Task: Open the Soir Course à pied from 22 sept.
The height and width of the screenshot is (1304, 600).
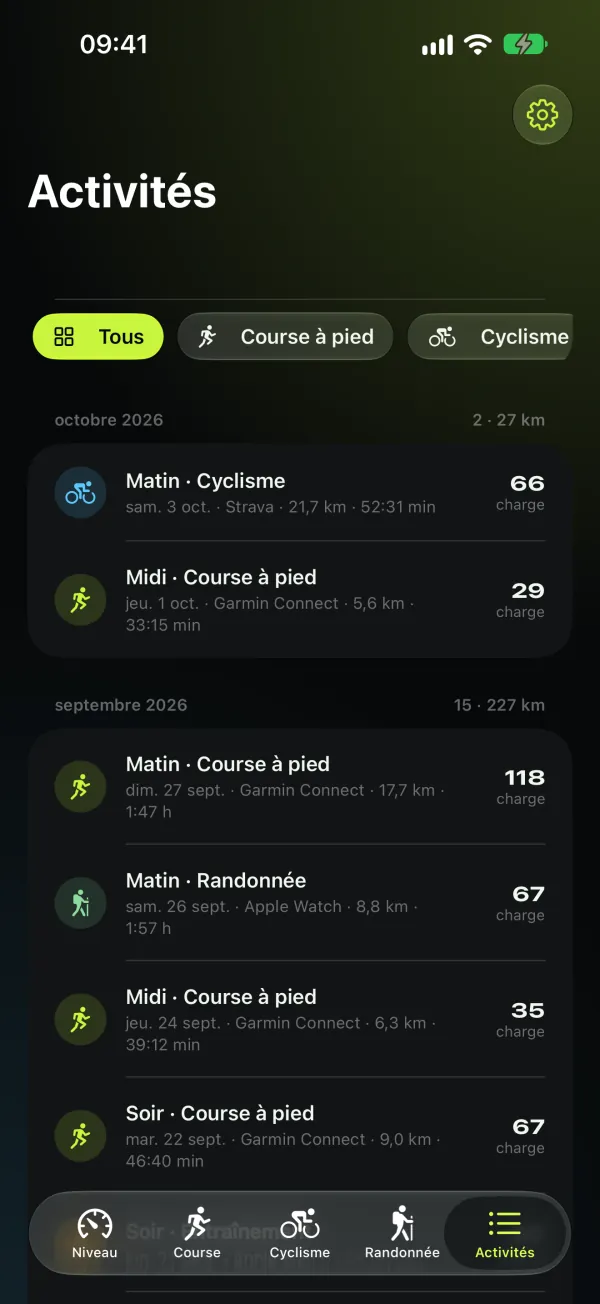Action: [x=300, y=1136]
